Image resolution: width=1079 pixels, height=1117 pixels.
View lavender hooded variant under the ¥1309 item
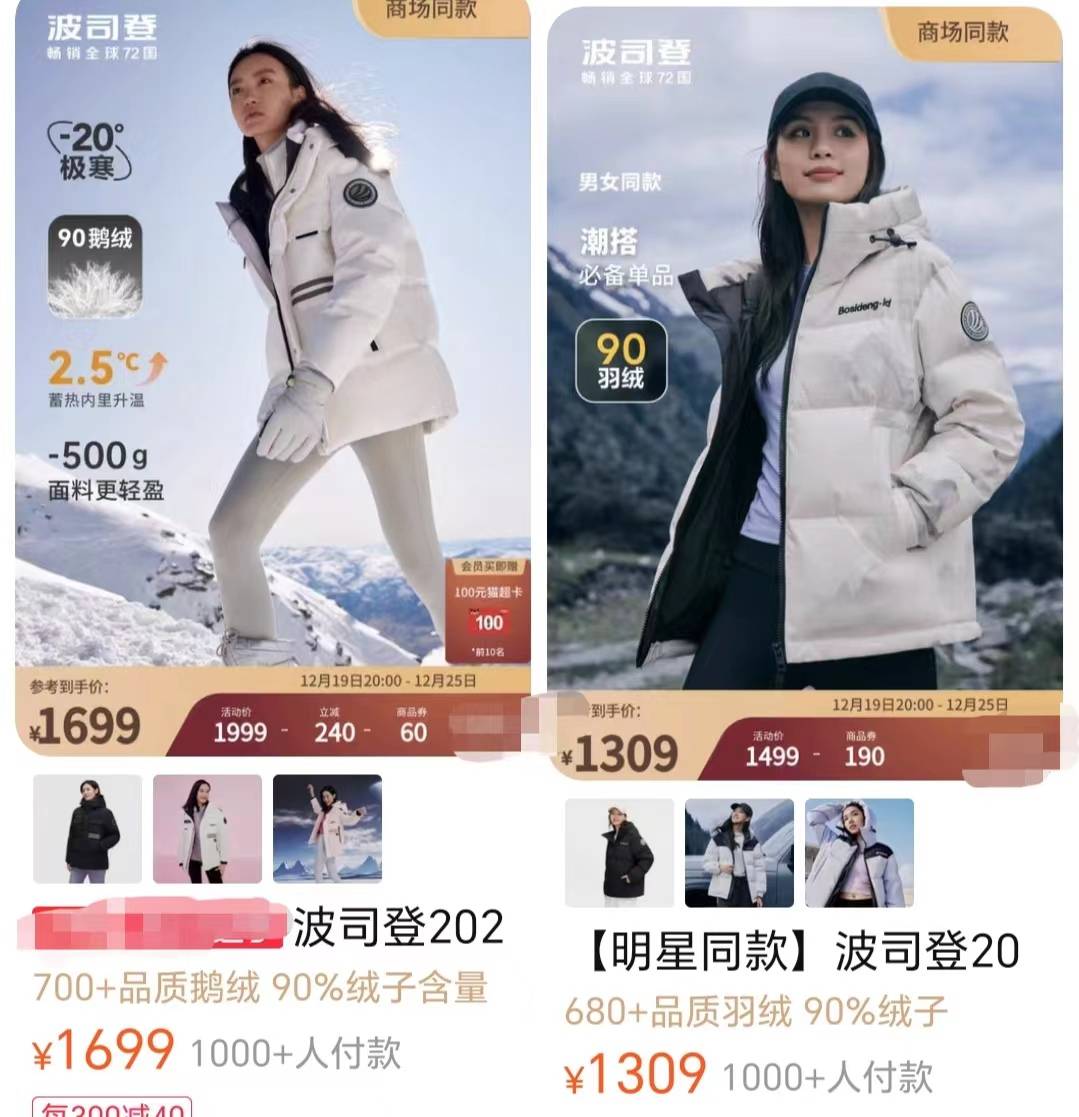tap(860, 853)
